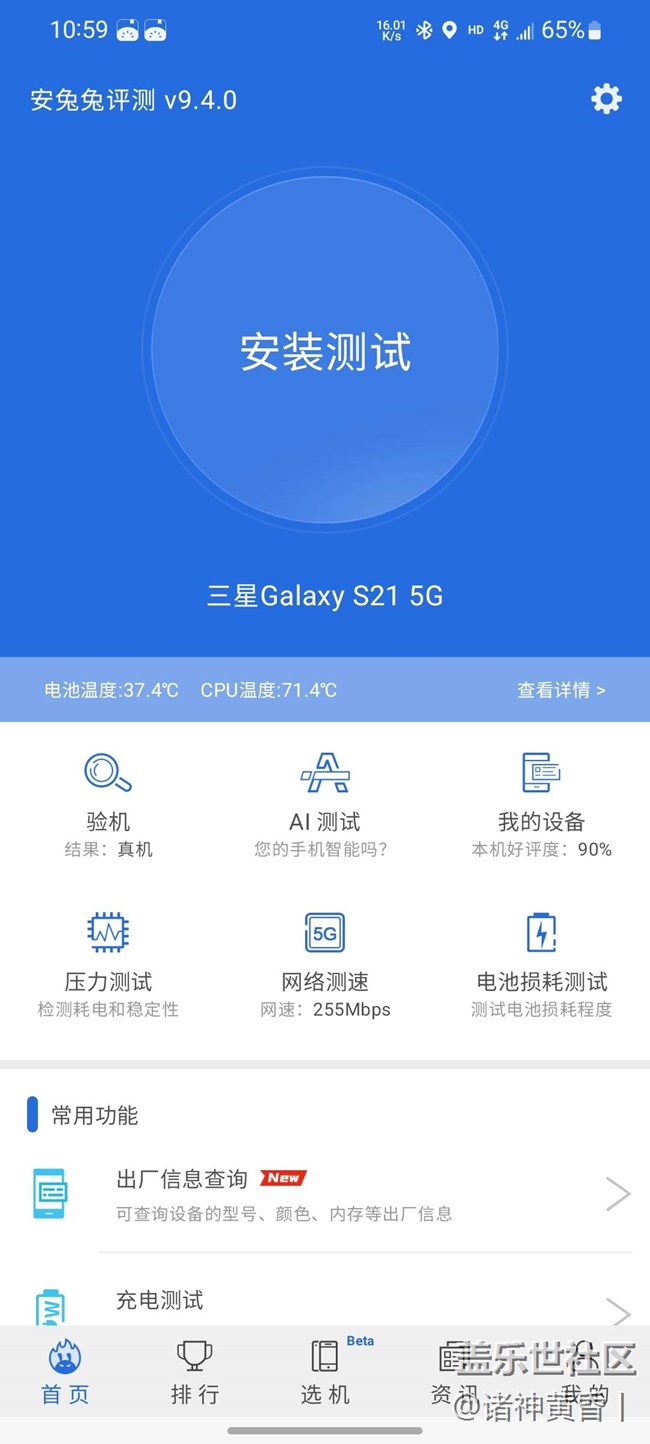
Task: Start the AI测试
Action: tap(325, 805)
